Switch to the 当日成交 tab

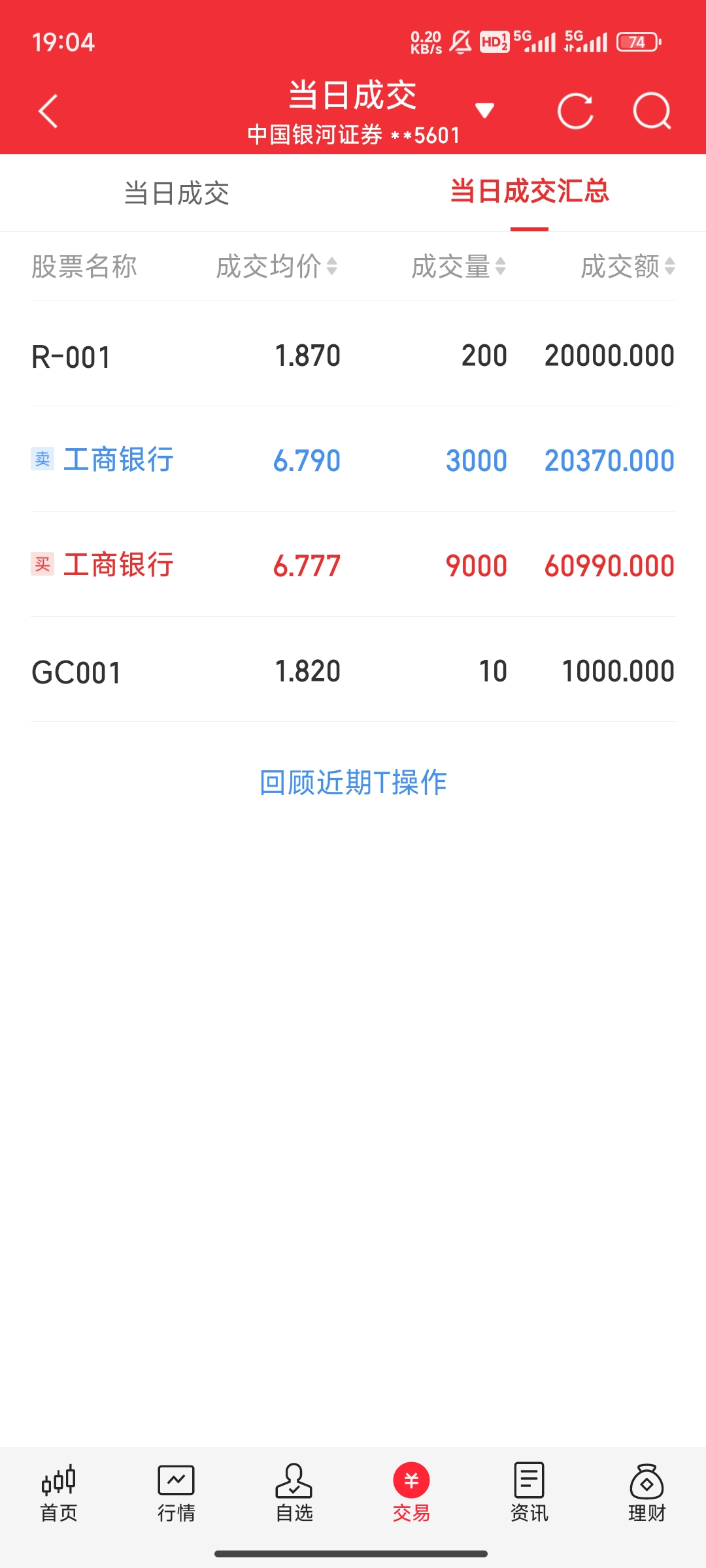(176, 193)
